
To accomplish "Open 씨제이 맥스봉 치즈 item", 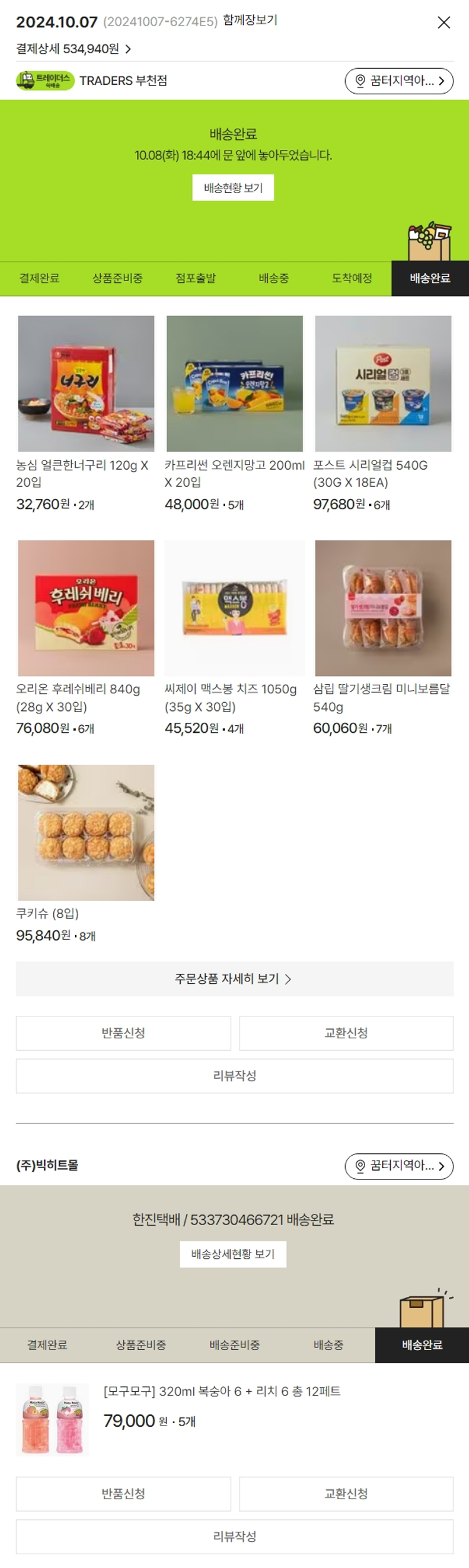I will tap(234, 608).
